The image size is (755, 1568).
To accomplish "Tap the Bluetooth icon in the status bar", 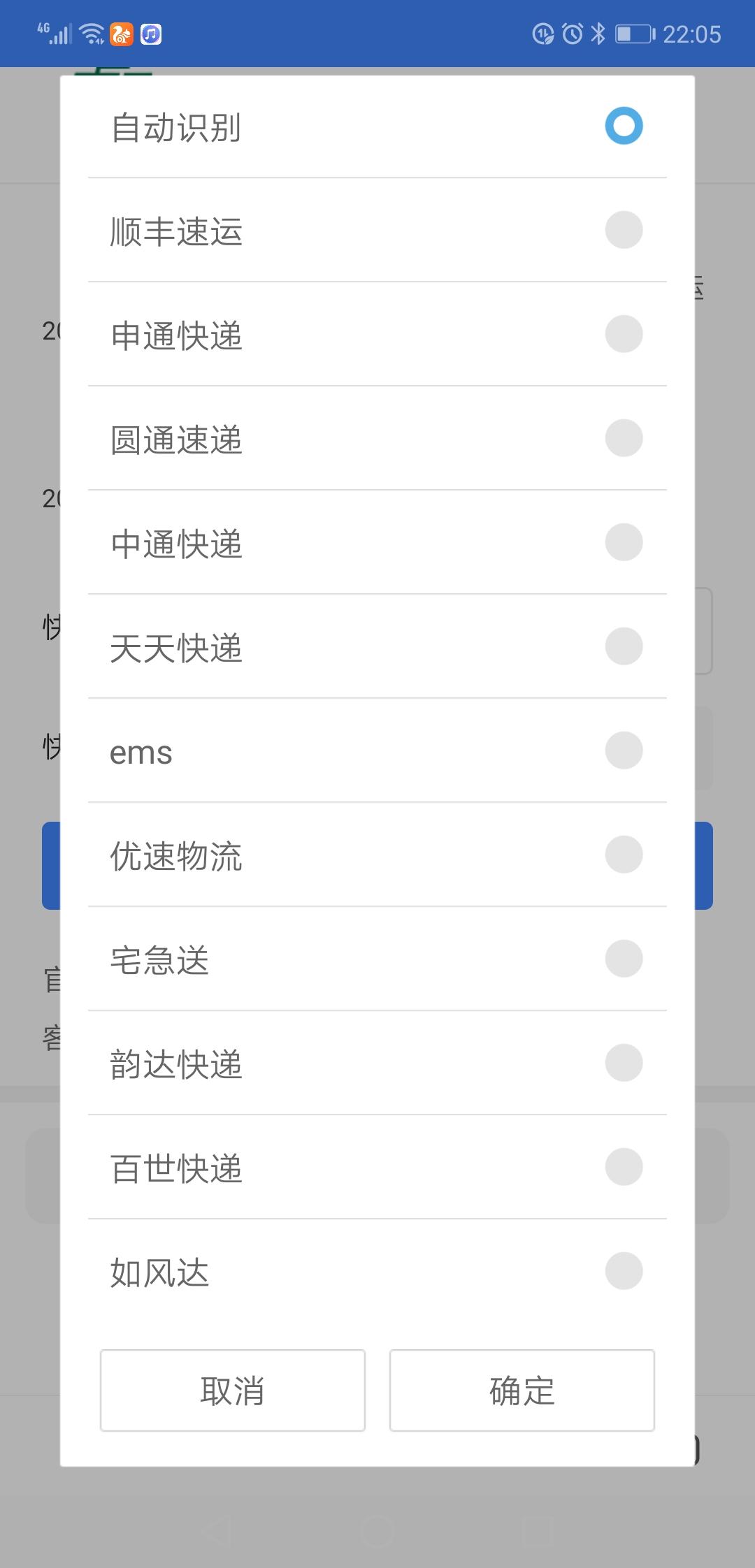I will [598, 33].
